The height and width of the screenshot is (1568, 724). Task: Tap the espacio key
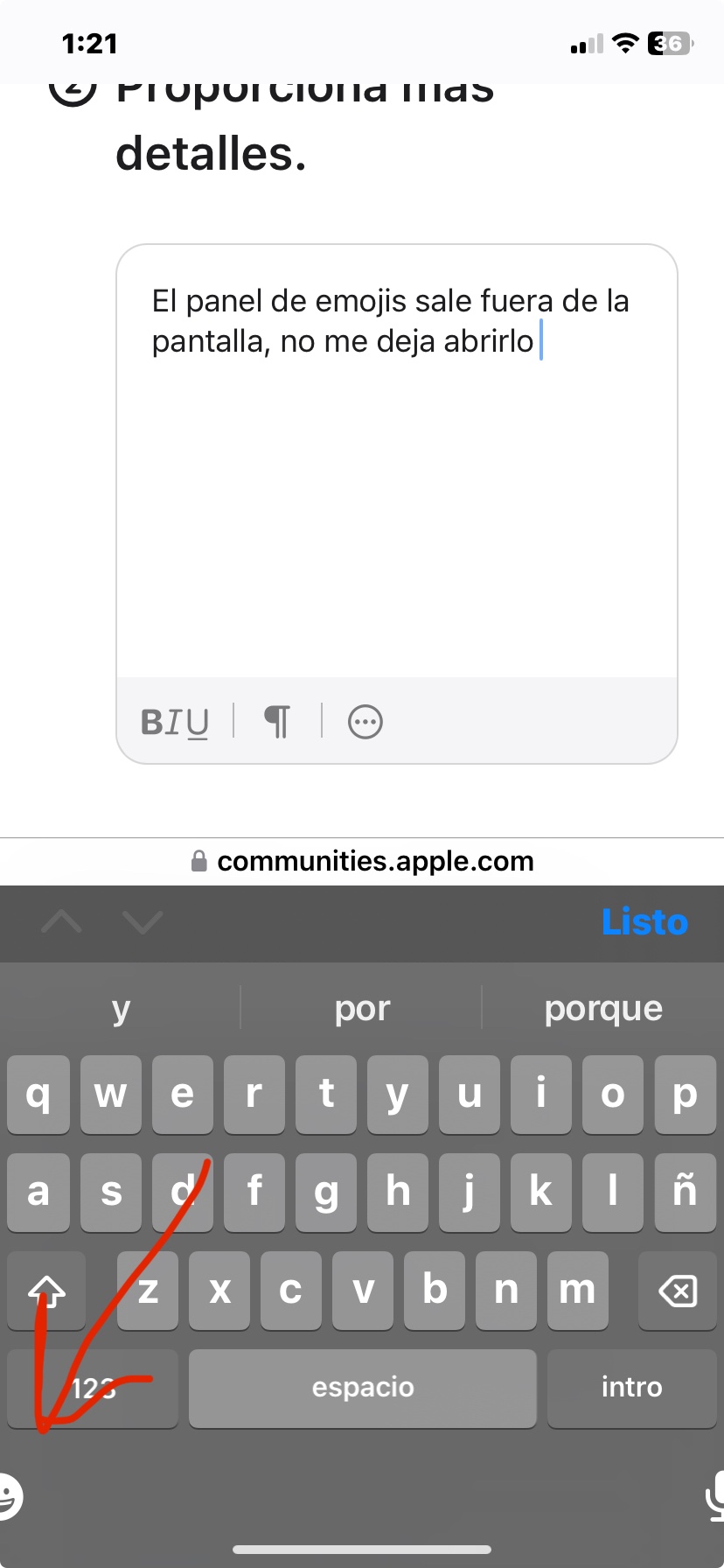click(x=362, y=1388)
